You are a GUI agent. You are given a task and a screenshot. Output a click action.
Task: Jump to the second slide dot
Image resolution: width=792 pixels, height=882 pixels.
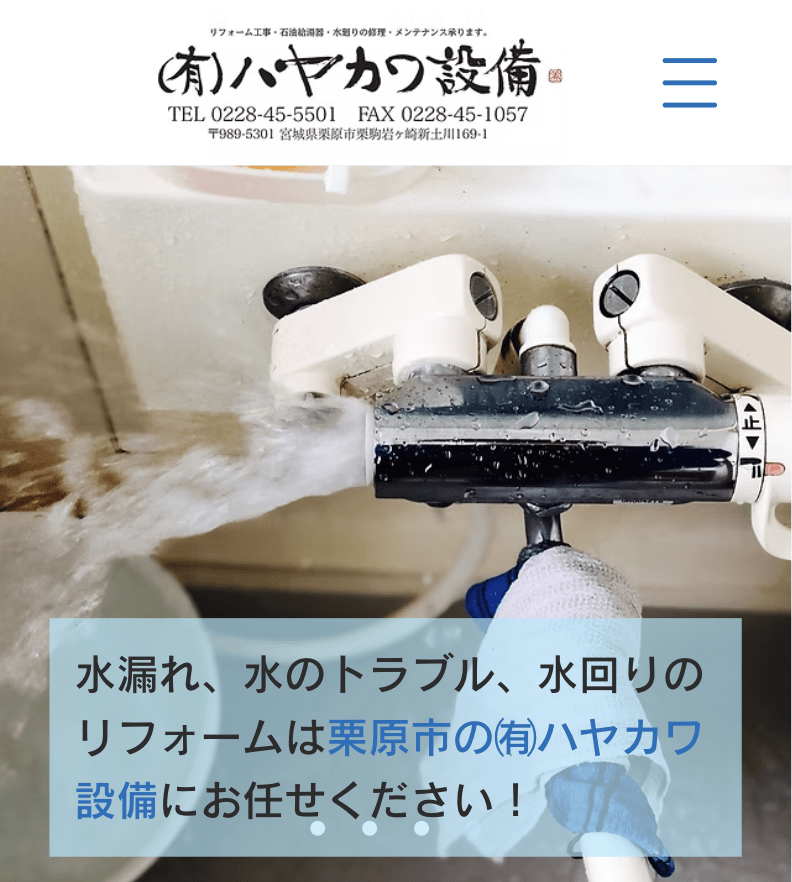[369, 828]
